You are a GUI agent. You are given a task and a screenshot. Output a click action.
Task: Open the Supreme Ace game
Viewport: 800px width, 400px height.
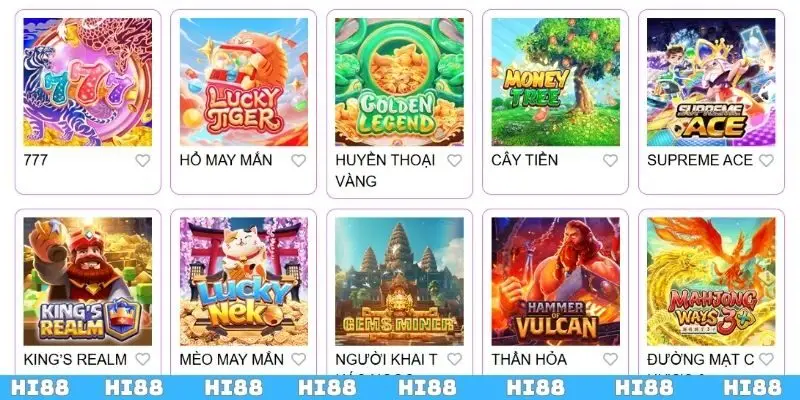point(711,82)
